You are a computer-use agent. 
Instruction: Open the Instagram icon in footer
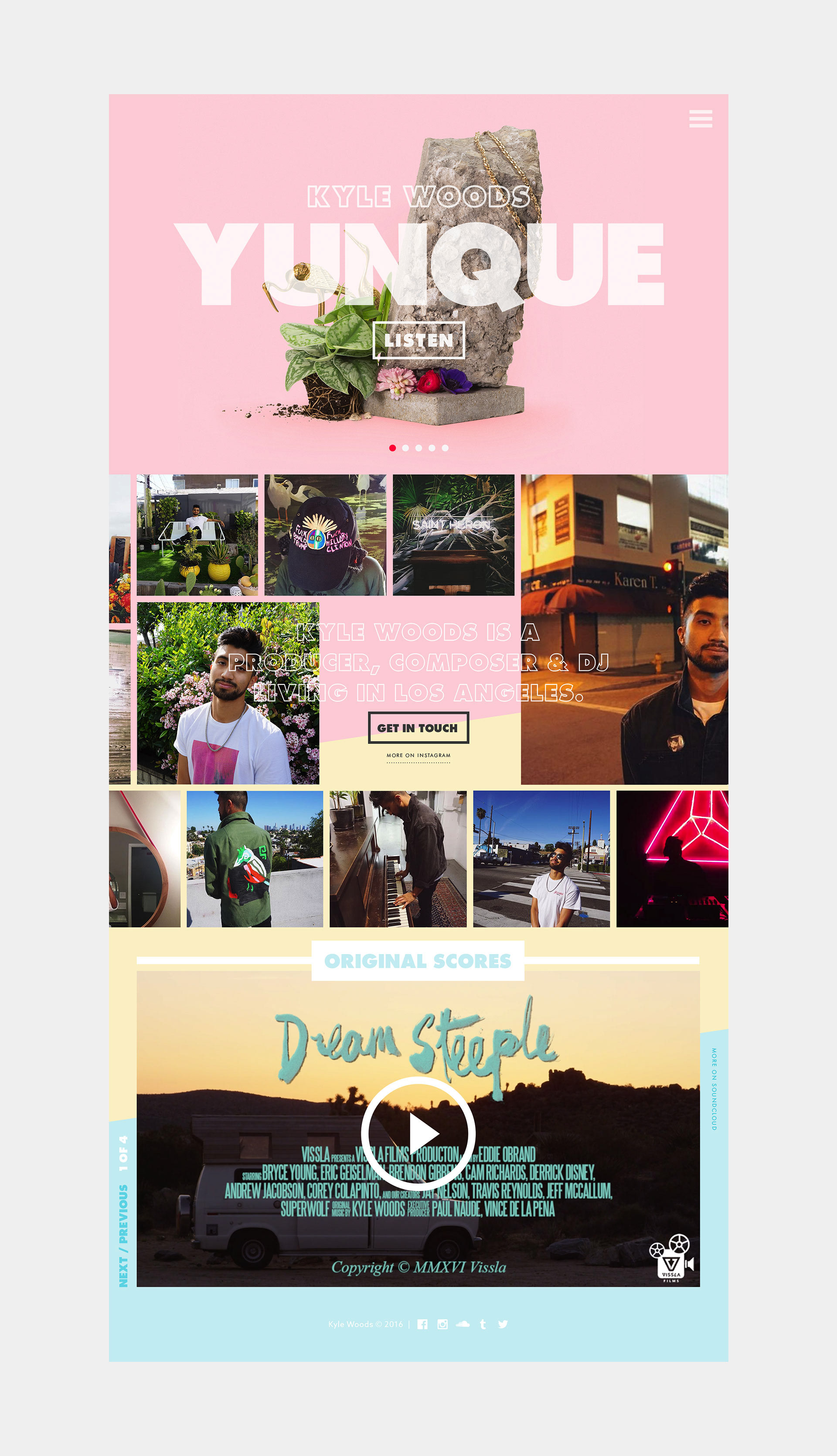click(442, 1324)
